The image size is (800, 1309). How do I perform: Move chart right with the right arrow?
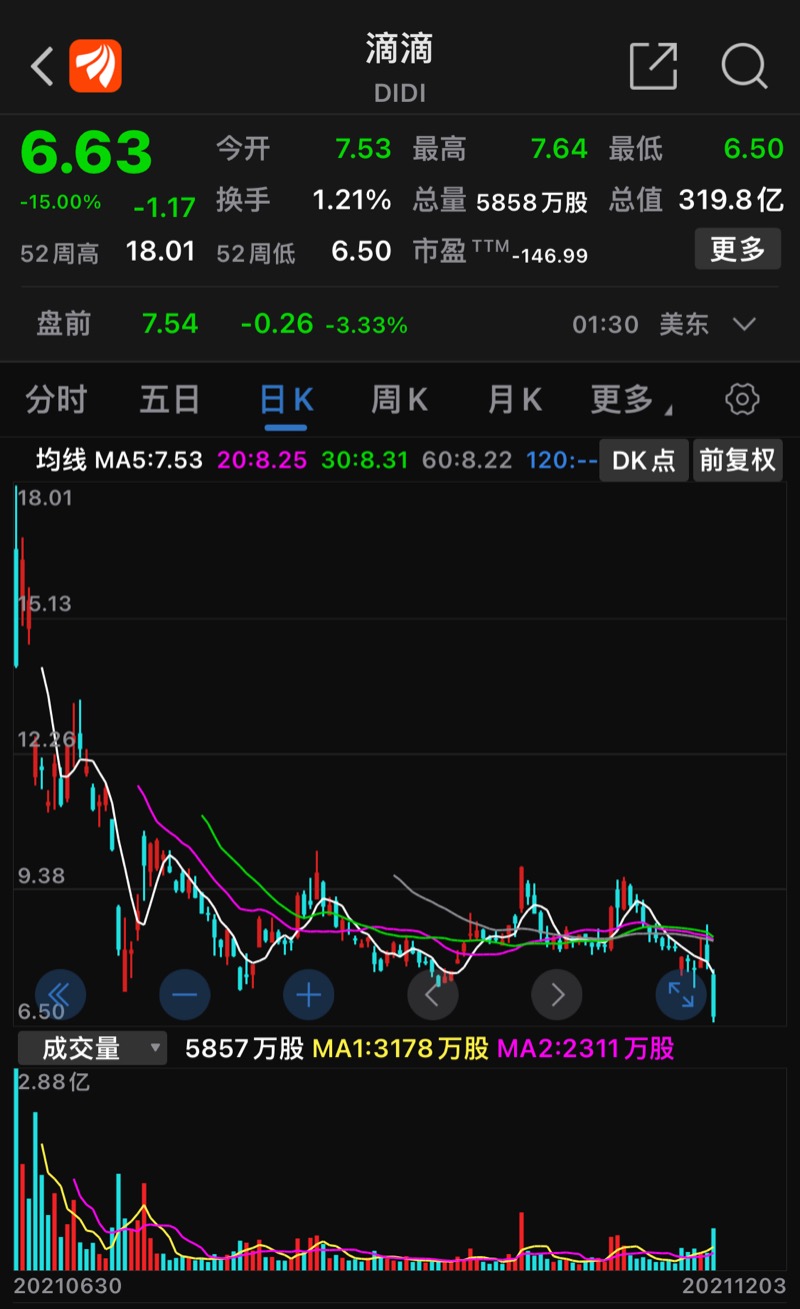[x=557, y=994]
